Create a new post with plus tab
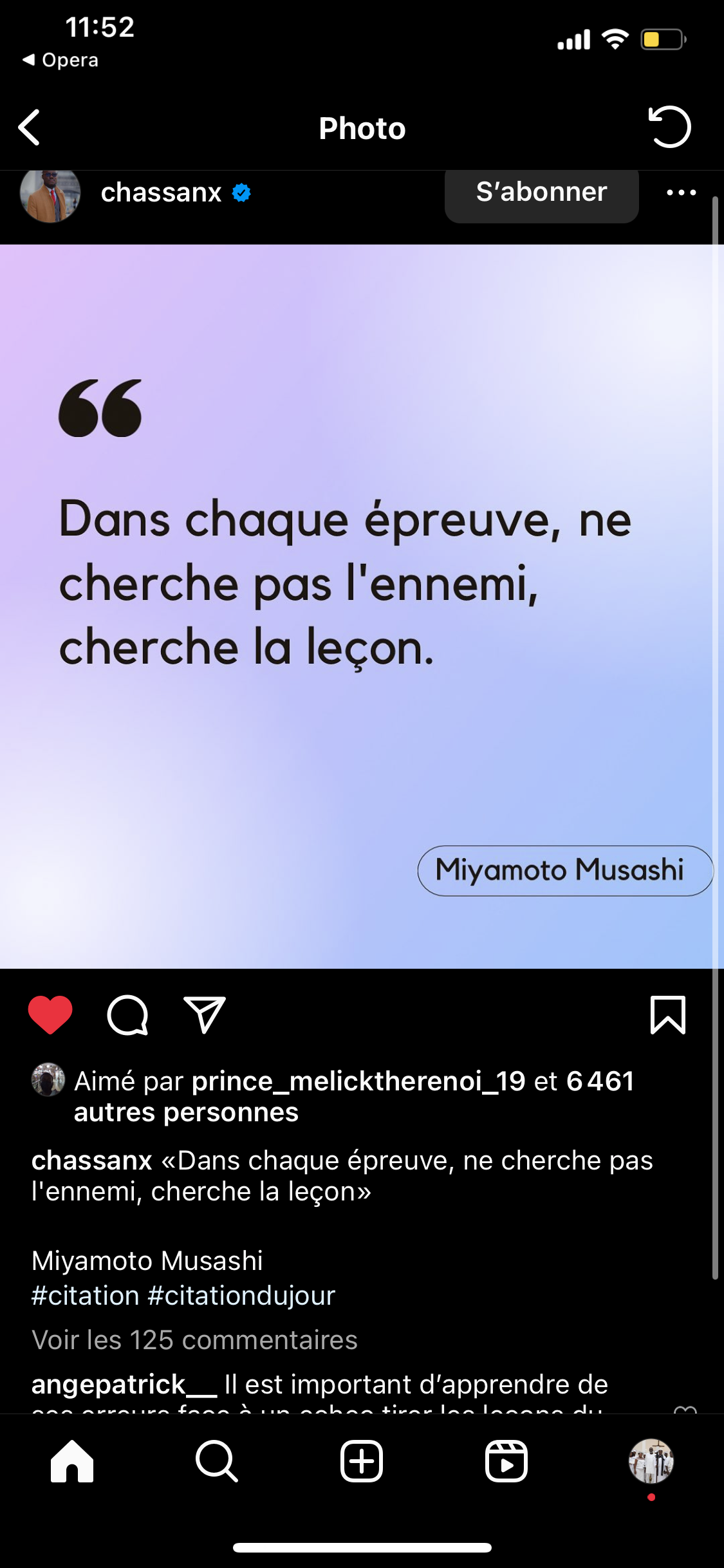This screenshot has height=1568, width=724. pyautogui.click(x=362, y=1462)
